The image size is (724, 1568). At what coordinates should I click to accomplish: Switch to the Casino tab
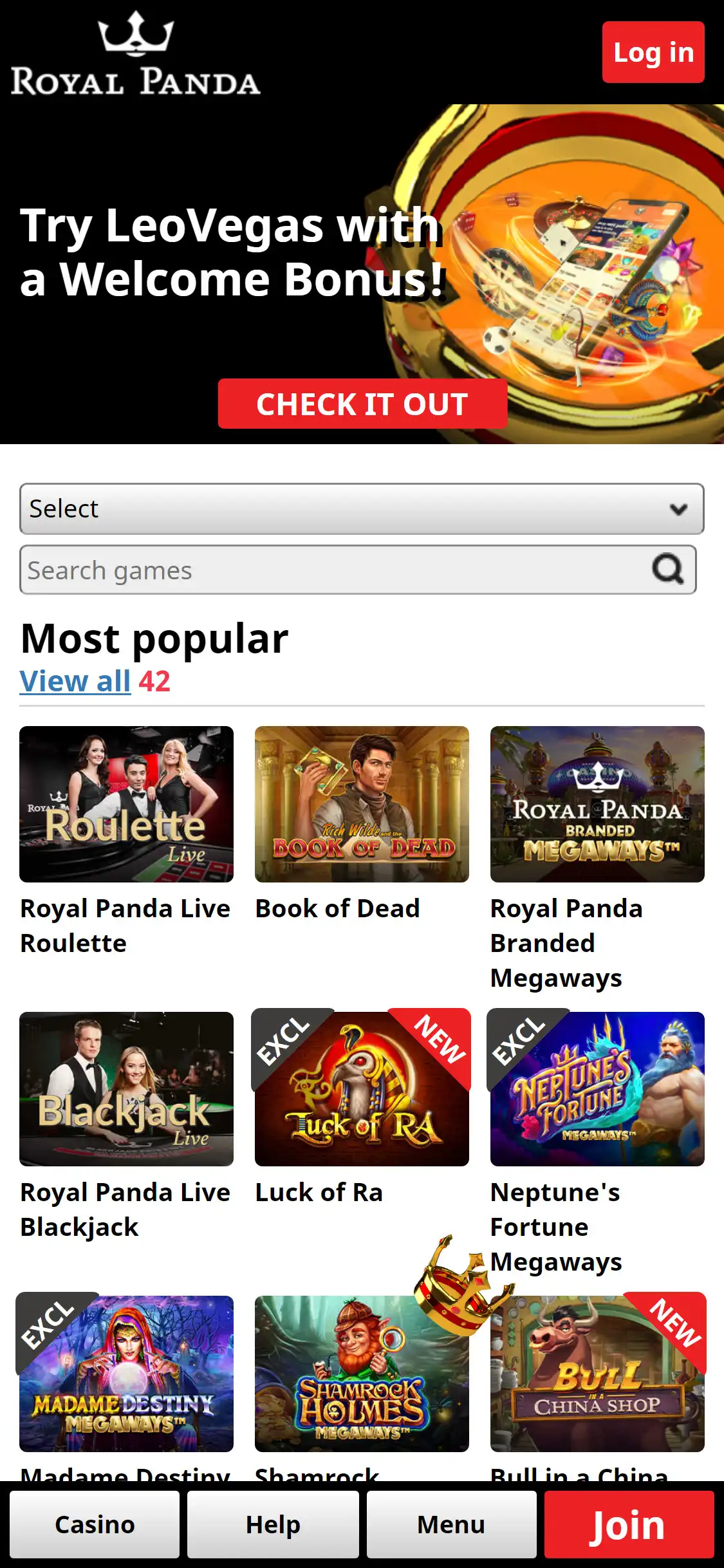click(x=95, y=1524)
